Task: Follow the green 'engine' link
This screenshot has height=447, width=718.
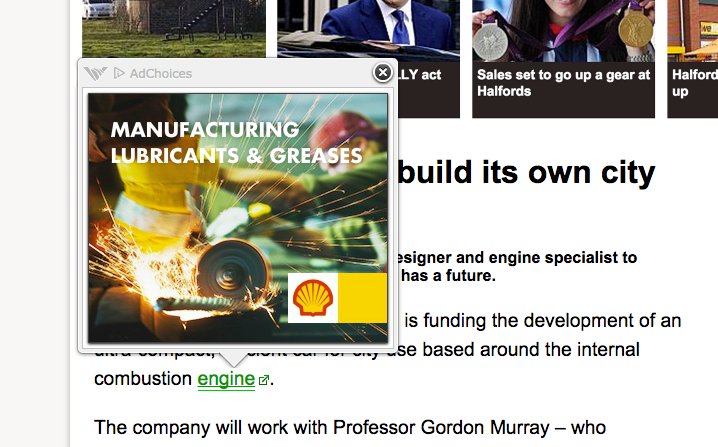Action: (x=226, y=380)
